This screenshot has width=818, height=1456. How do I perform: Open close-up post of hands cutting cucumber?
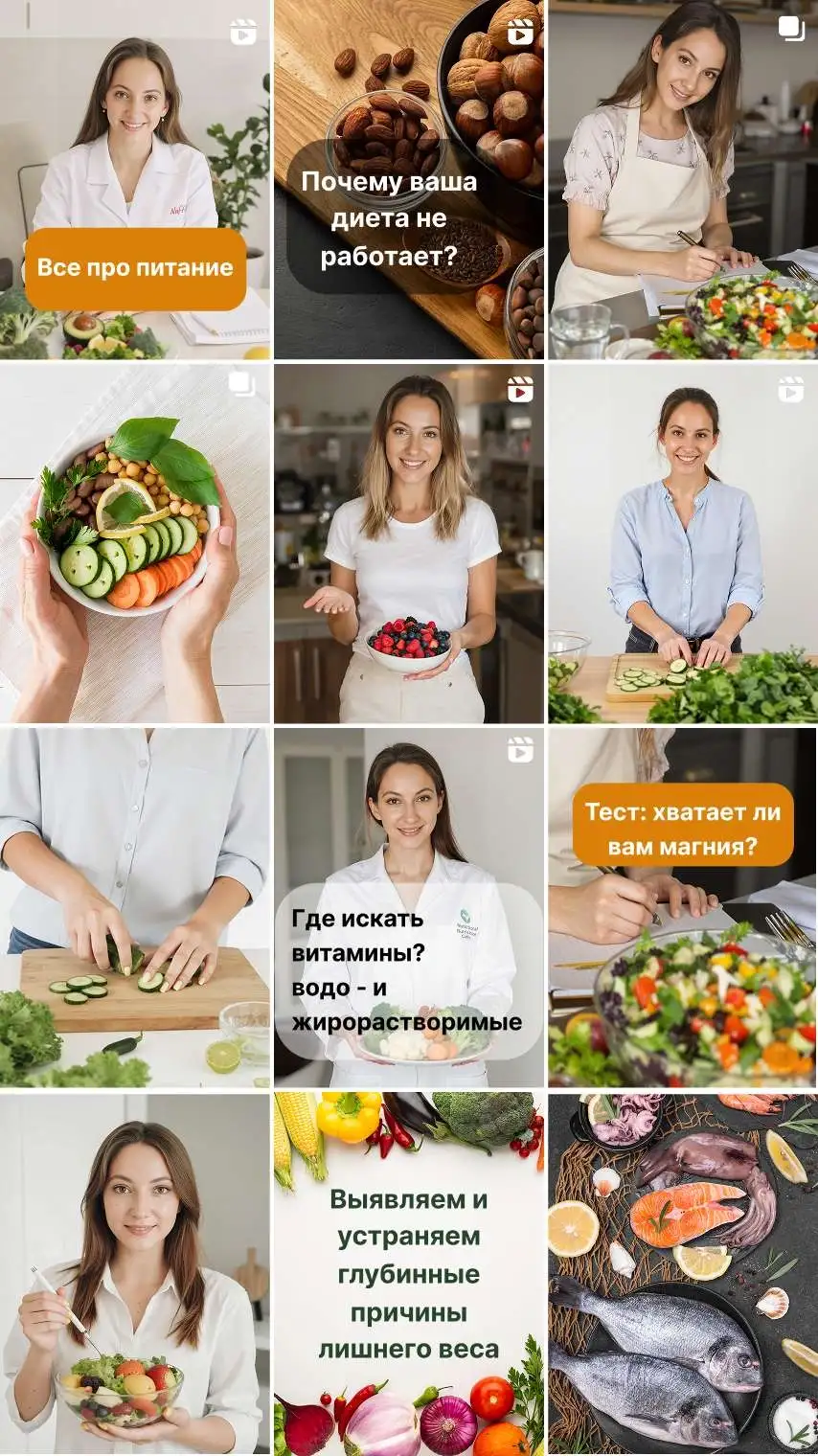click(x=134, y=907)
